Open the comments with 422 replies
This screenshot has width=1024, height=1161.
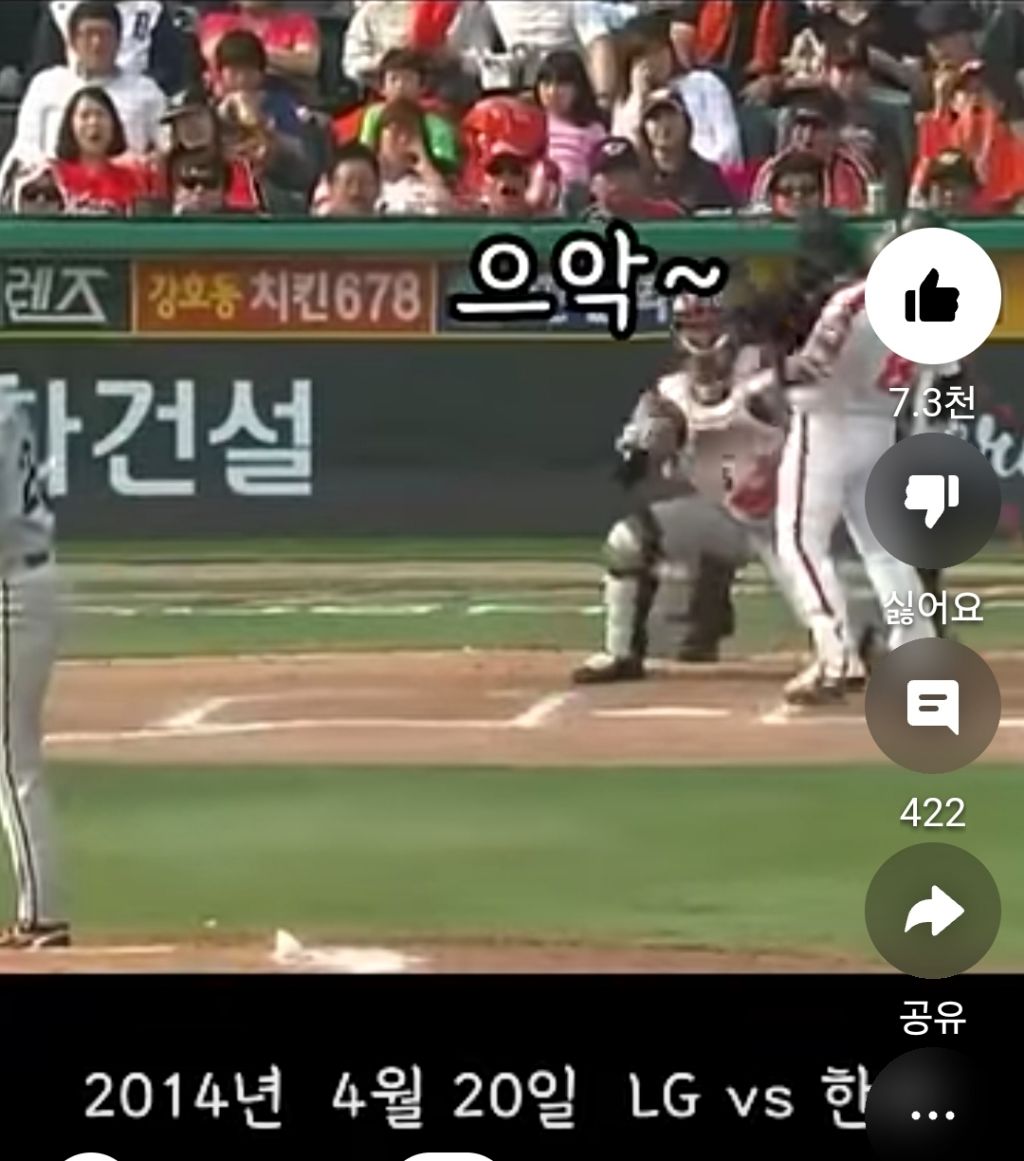point(932,706)
